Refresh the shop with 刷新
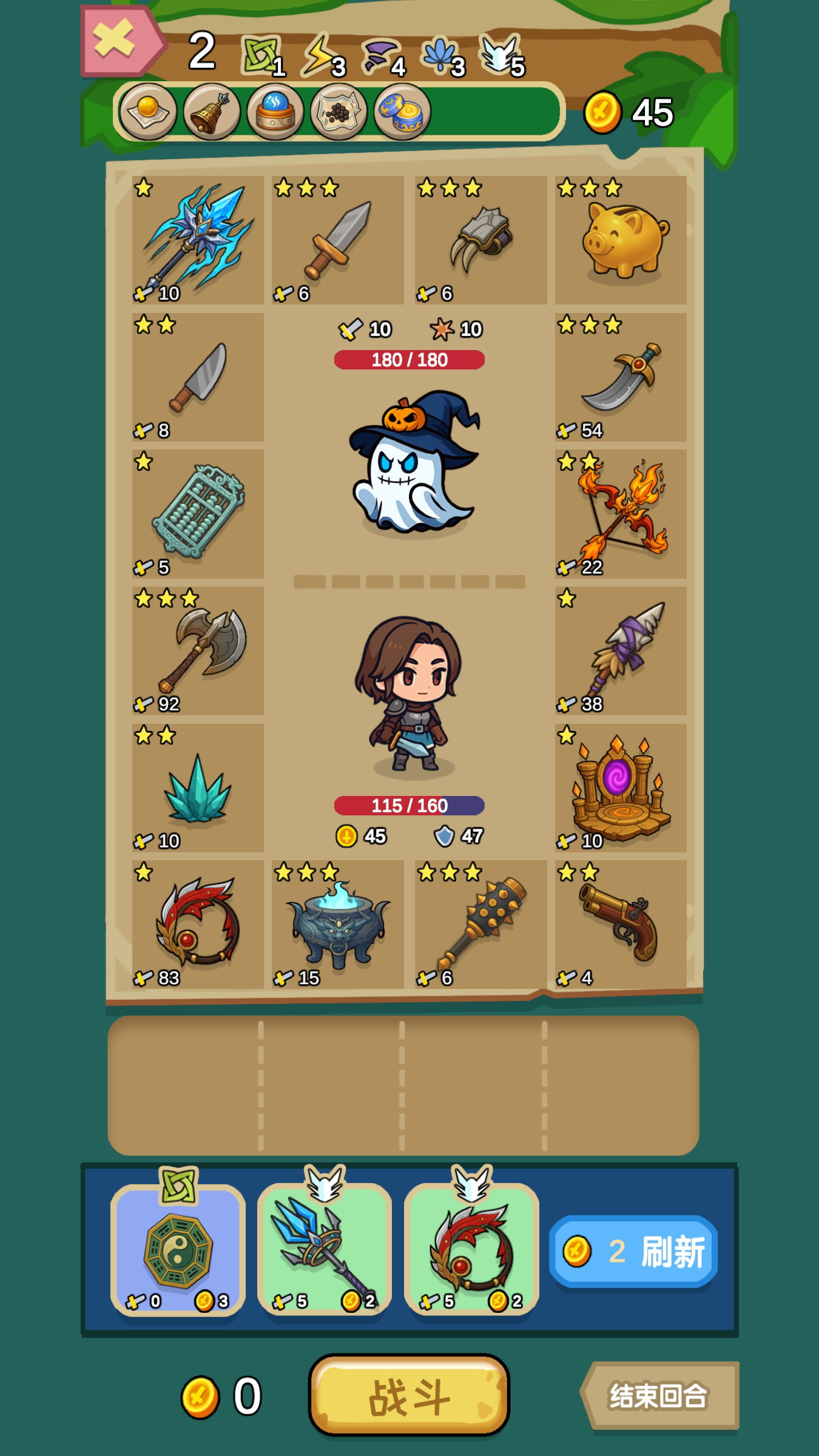The height and width of the screenshot is (1456, 819). pos(634,1251)
